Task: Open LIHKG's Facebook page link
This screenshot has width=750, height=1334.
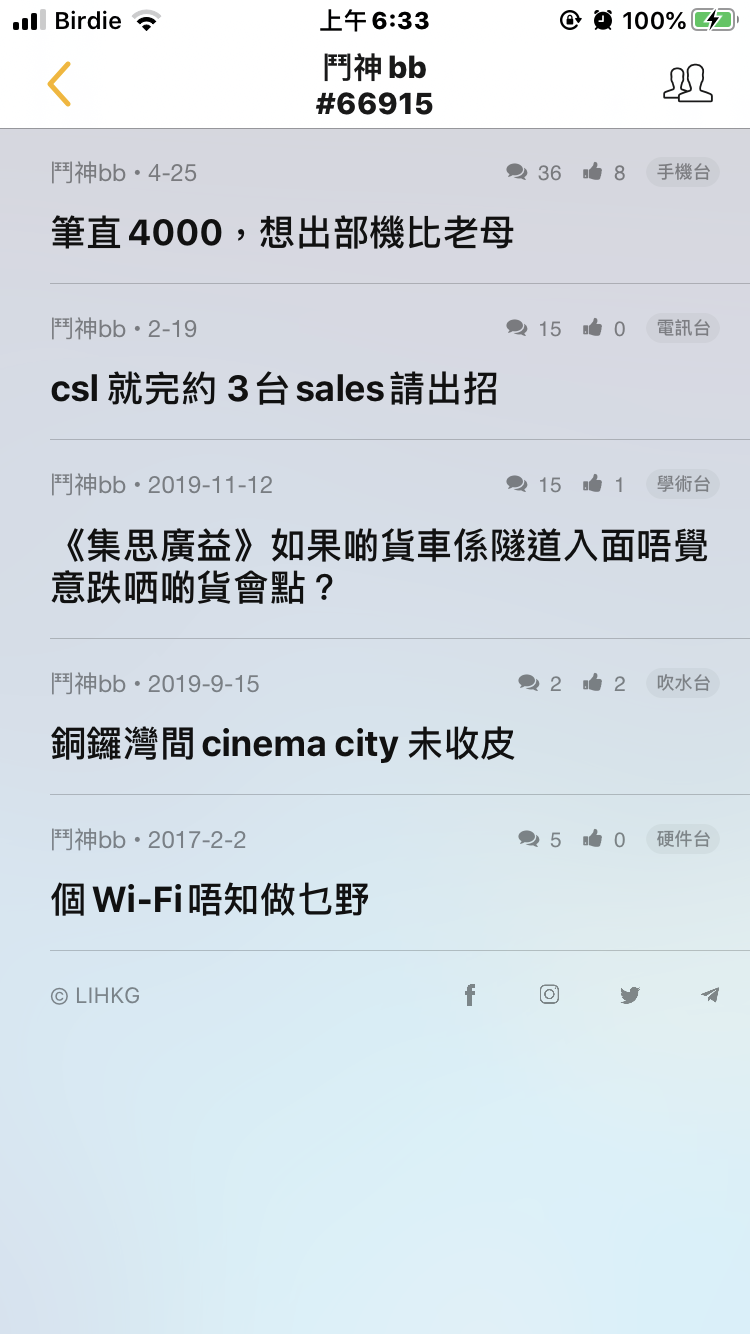Action: click(470, 995)
